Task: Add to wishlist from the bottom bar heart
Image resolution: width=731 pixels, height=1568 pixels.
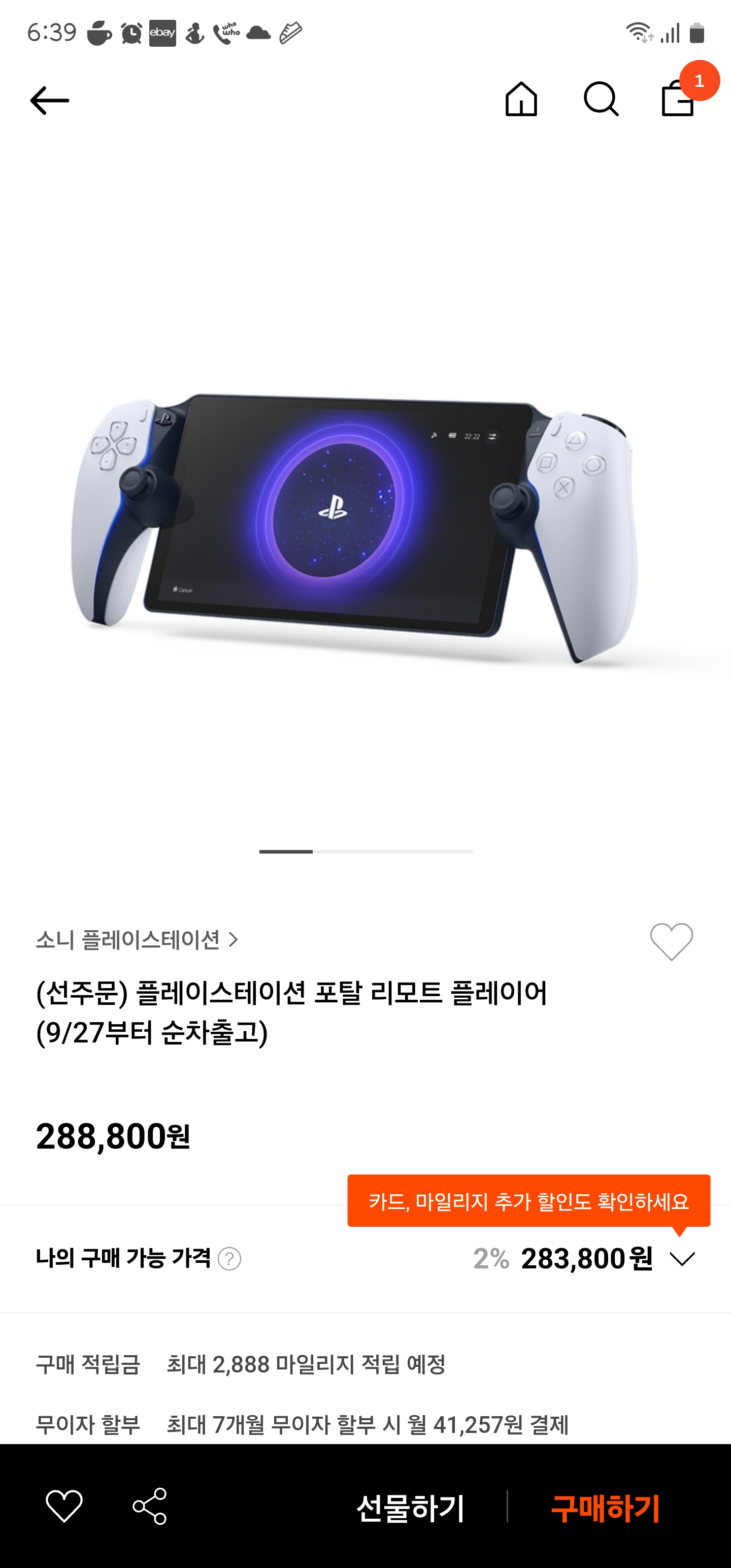Action: [x=64, y=1507]
